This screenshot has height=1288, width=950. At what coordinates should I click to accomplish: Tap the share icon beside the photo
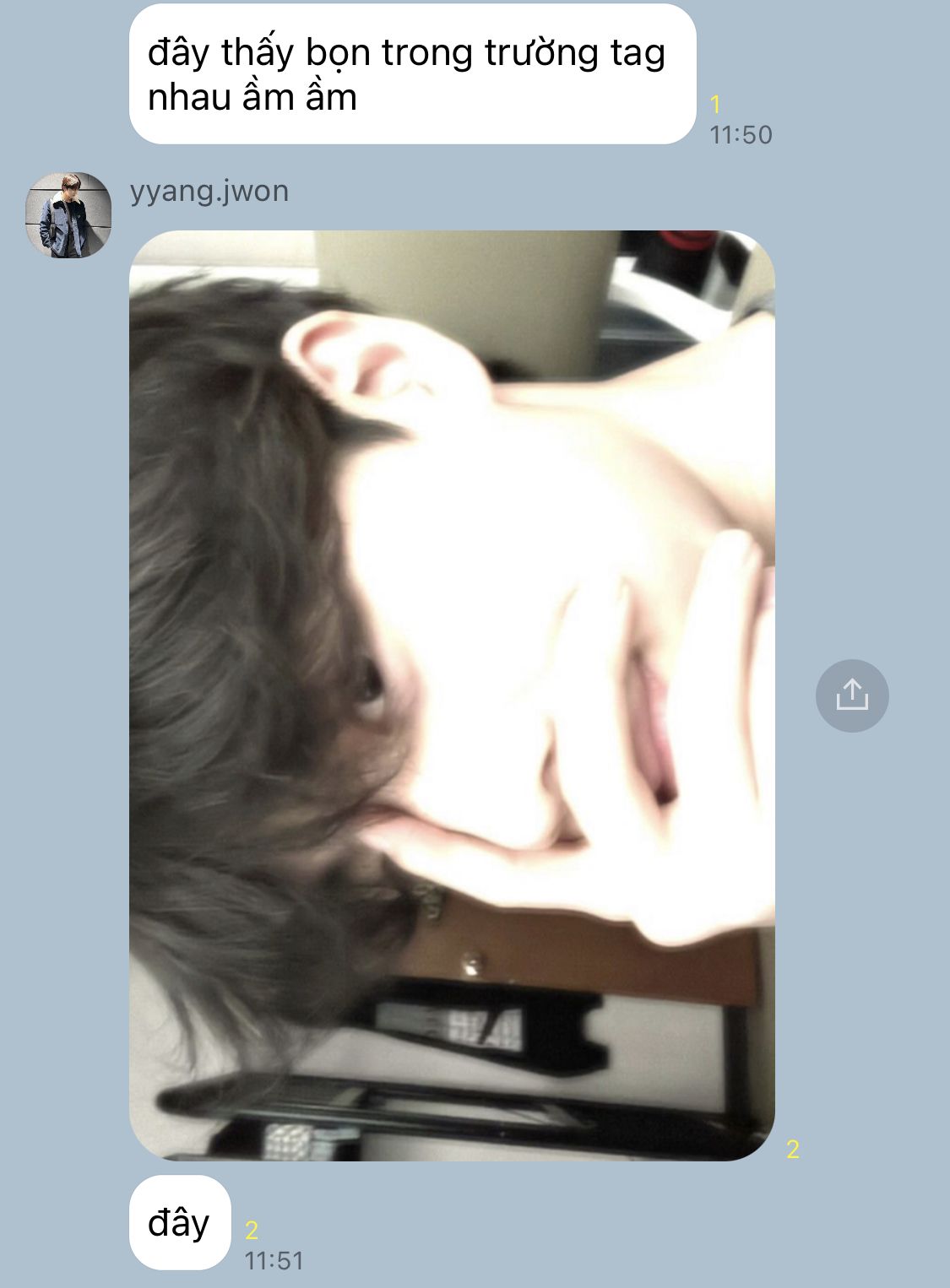(851, 695)
